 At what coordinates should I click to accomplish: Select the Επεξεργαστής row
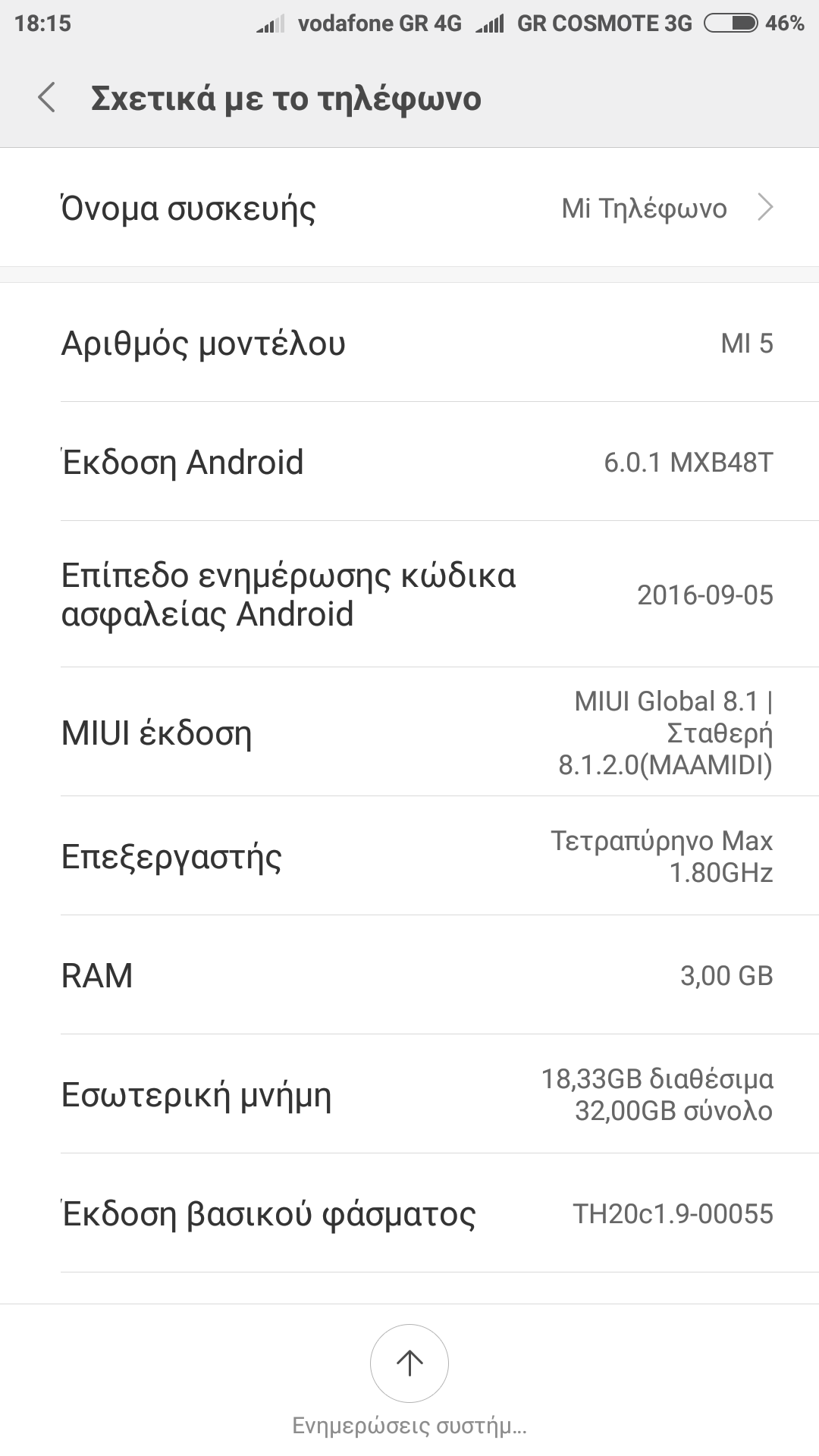[409, 856]
